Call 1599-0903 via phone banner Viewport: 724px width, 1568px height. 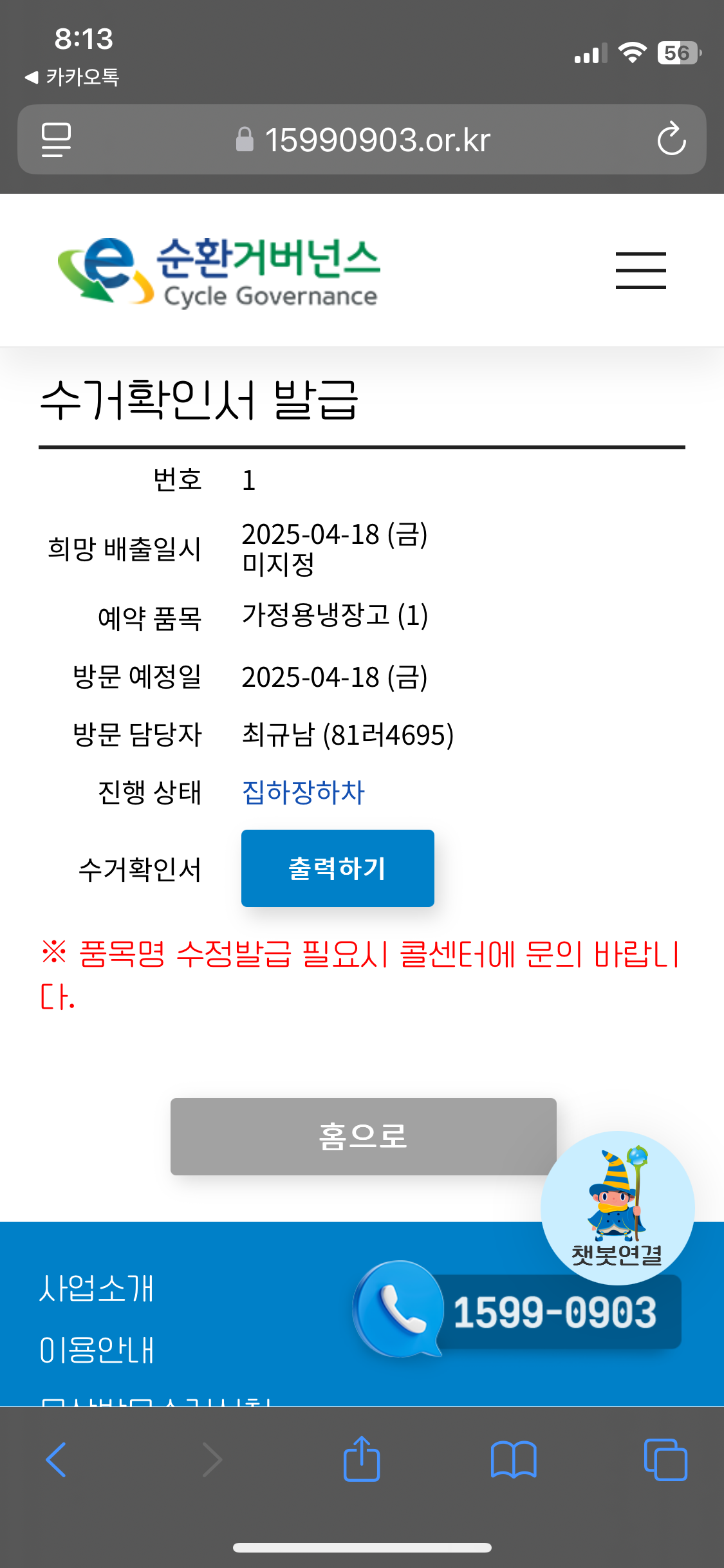click(x=518, y=1311)
